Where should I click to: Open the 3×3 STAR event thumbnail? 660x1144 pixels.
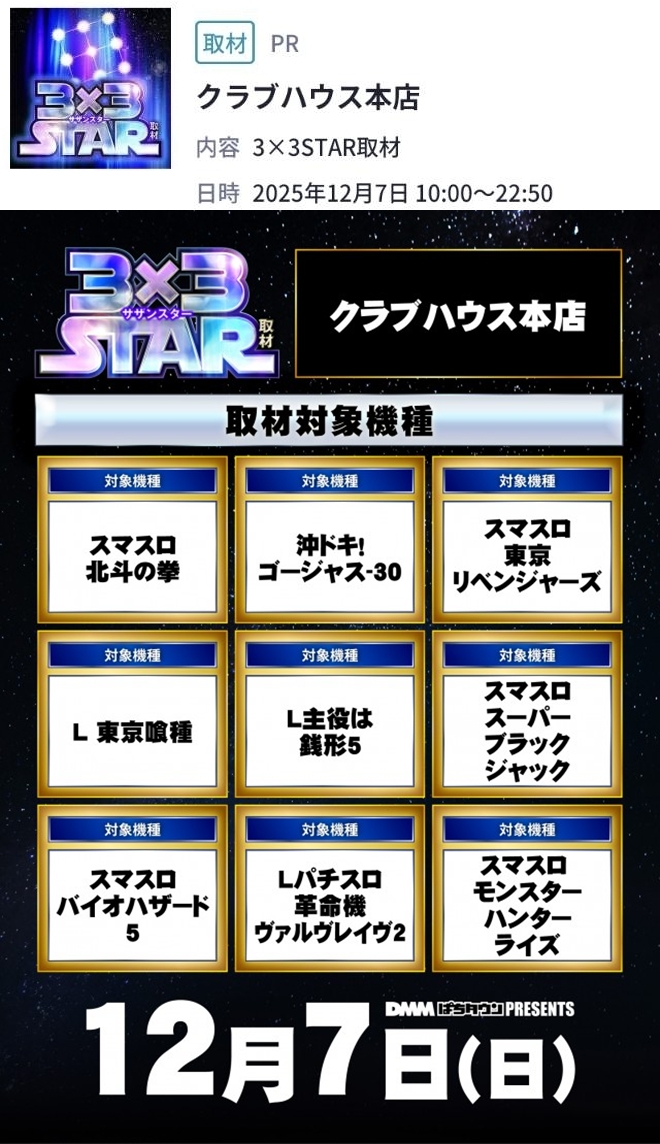tap(90, 88)
